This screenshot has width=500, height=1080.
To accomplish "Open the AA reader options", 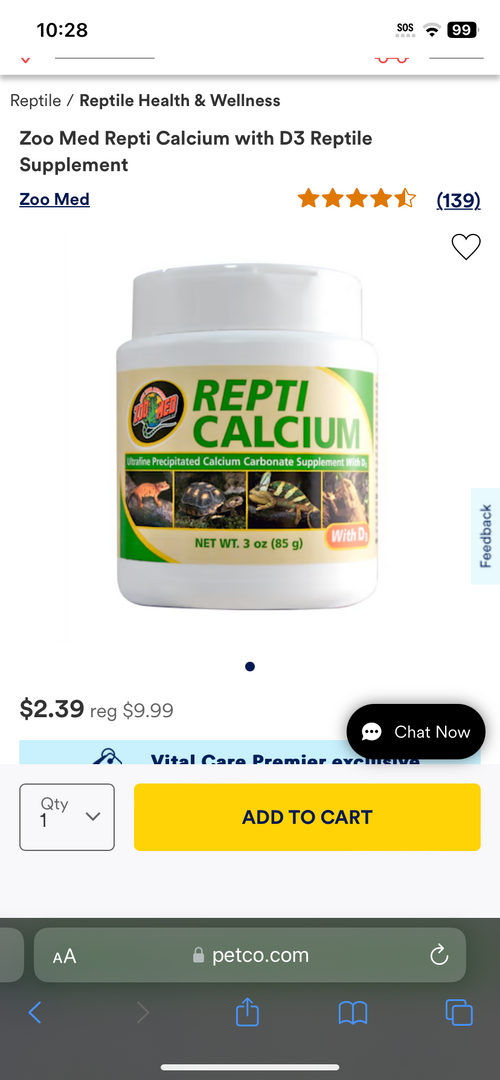I will point(65,956).
